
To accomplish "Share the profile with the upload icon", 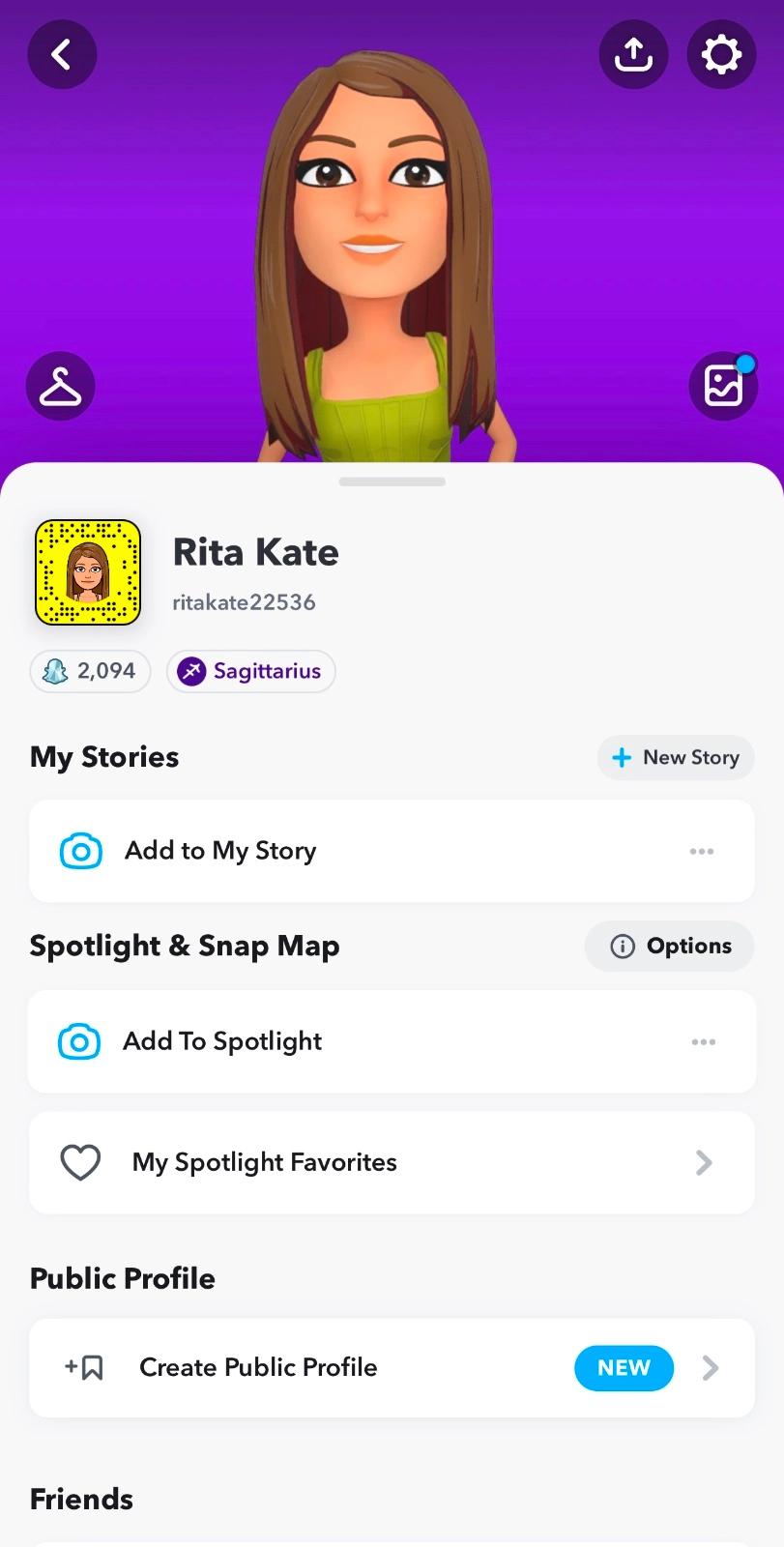I will (x=633, y=54).
